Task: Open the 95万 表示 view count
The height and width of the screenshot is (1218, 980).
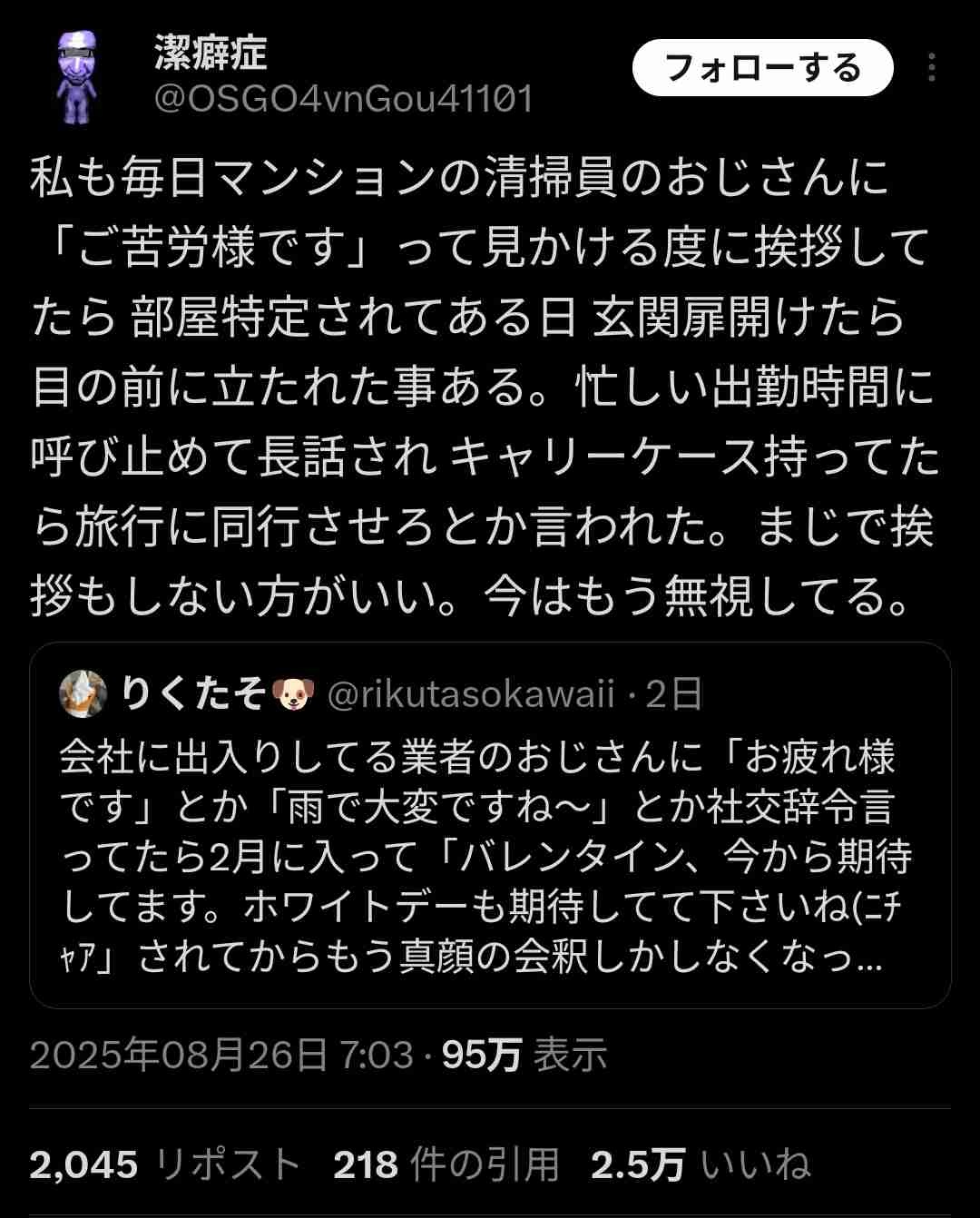Action: tap(524, 1055)
